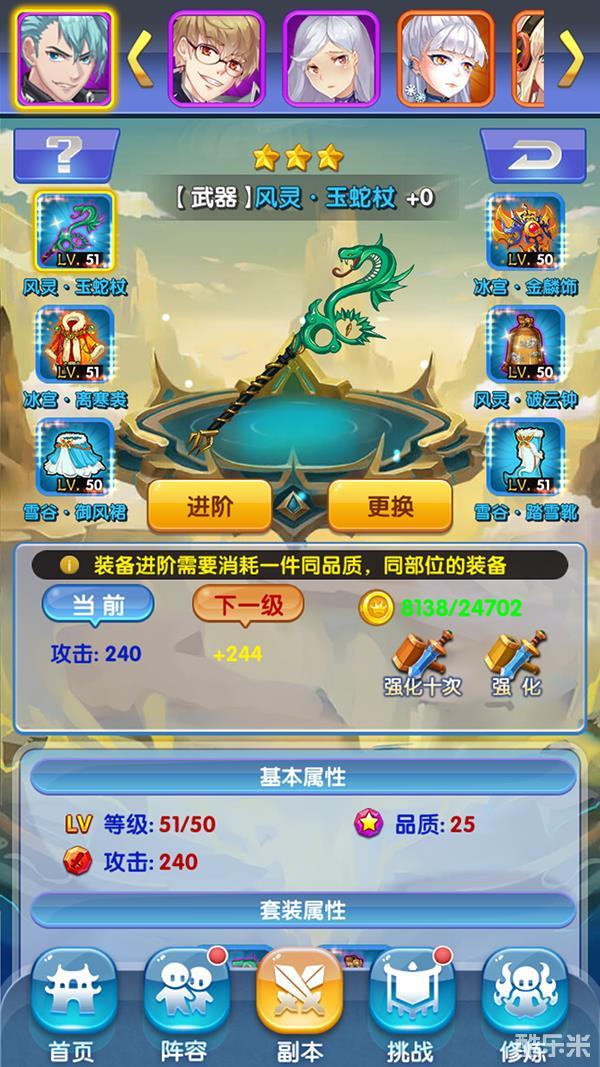This screenshot has width=600, height=1067.
Task: Tap the 更换 replace button
Action: click(390, 506)
